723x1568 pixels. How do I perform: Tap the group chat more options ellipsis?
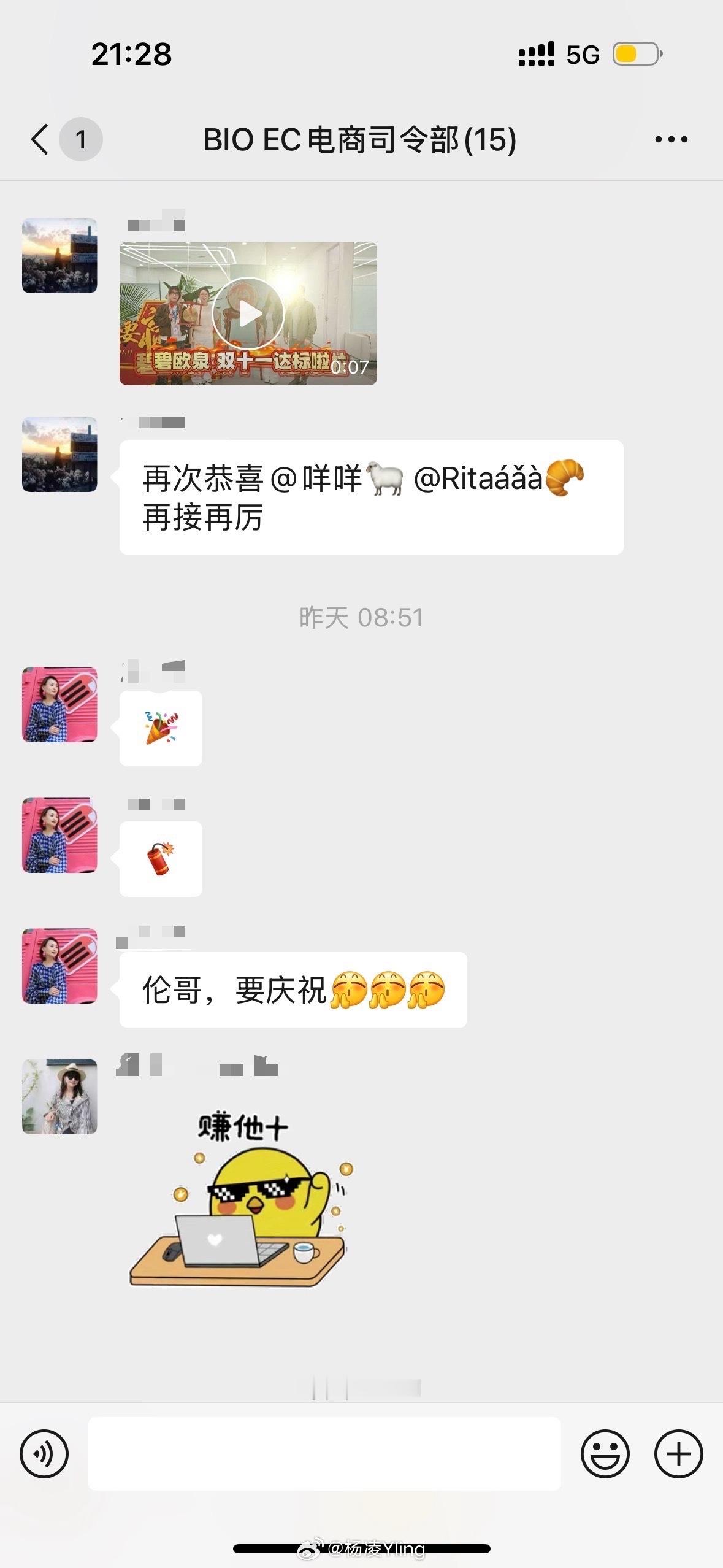coord(670,140)
